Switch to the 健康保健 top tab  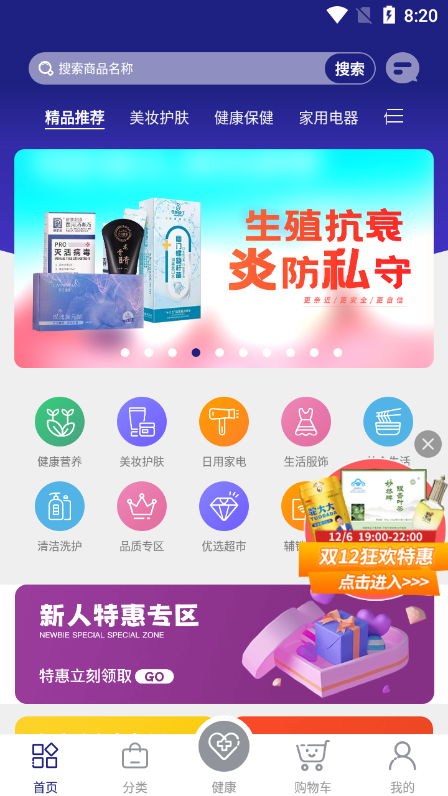(x=244, y=118)
